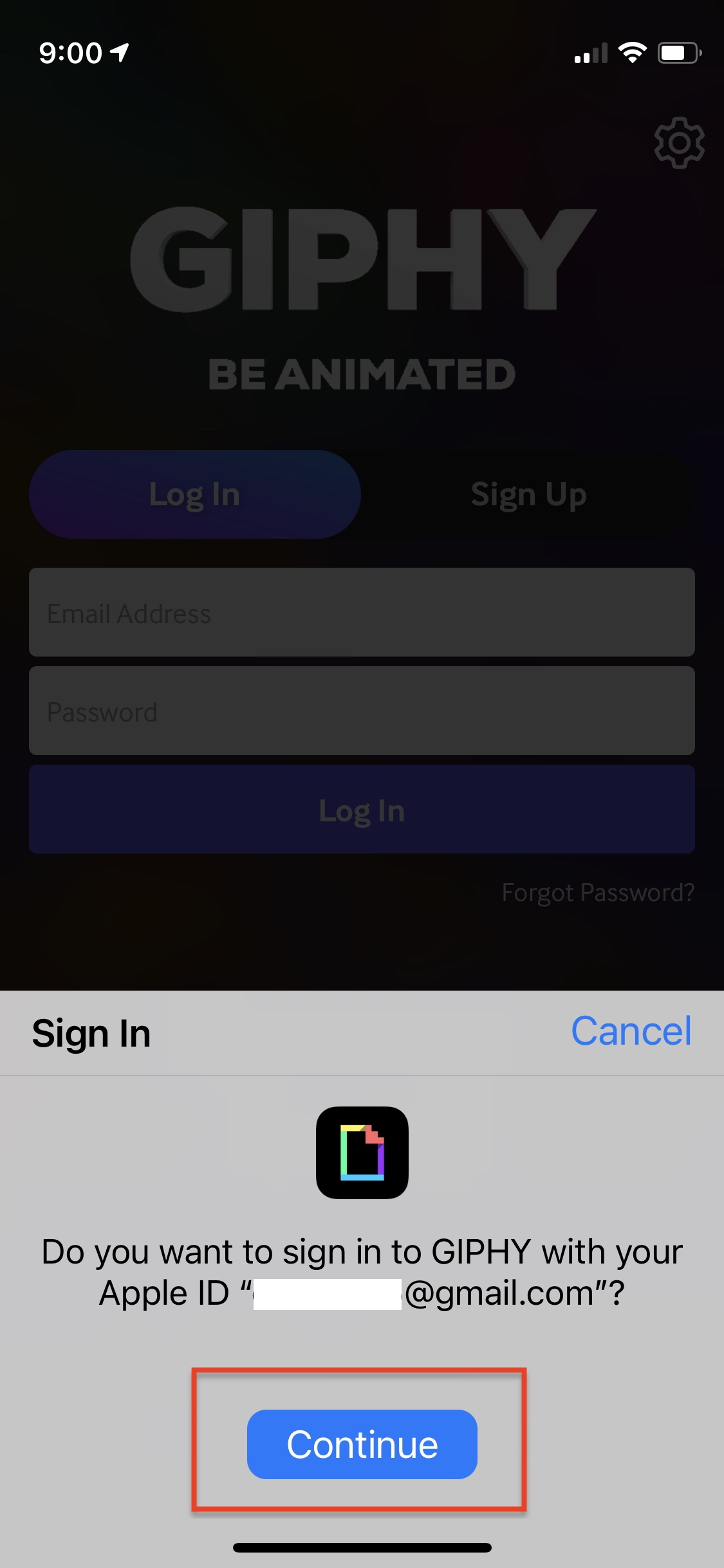Focus the Password field
The image size is (724, 1568).
click(x=362, y=711)
